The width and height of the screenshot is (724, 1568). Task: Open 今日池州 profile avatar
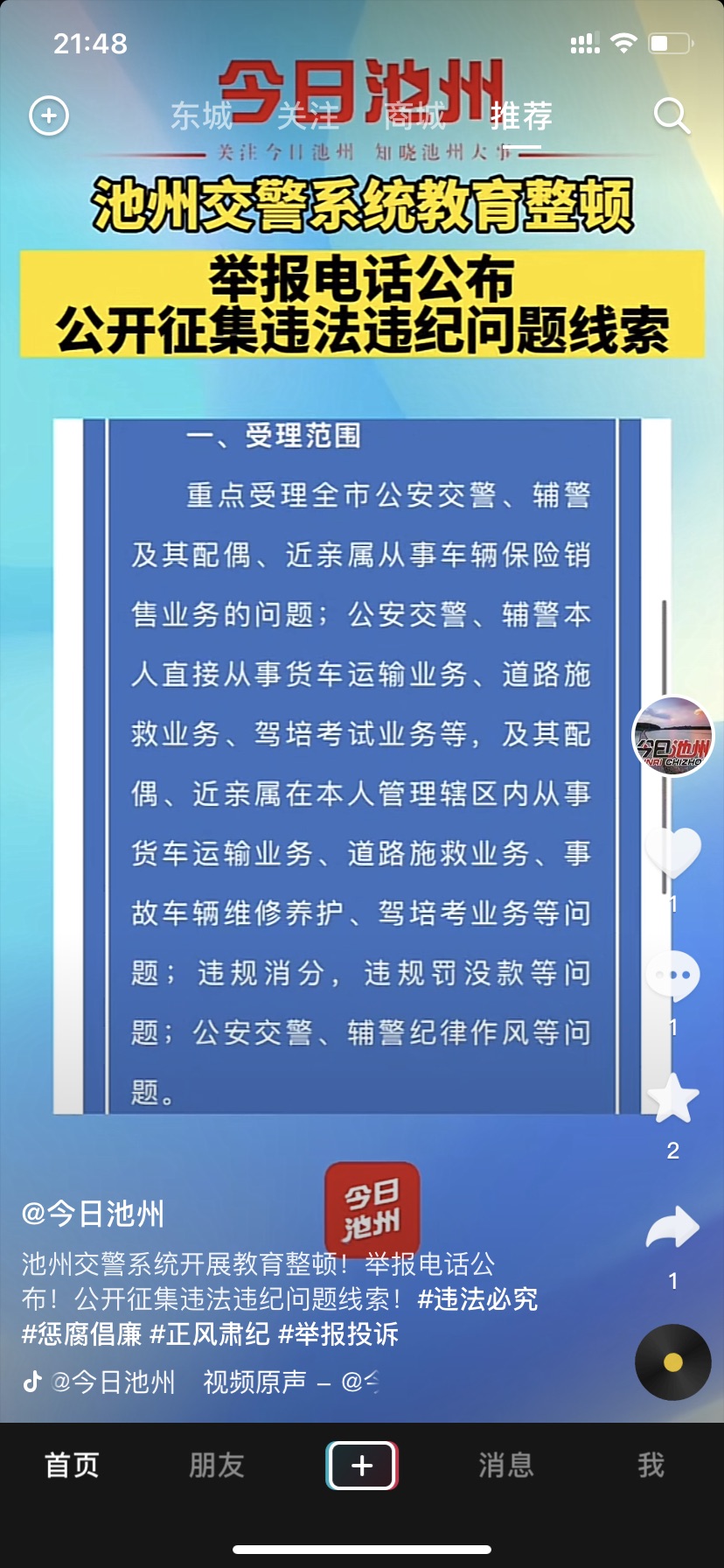(672, 737)
